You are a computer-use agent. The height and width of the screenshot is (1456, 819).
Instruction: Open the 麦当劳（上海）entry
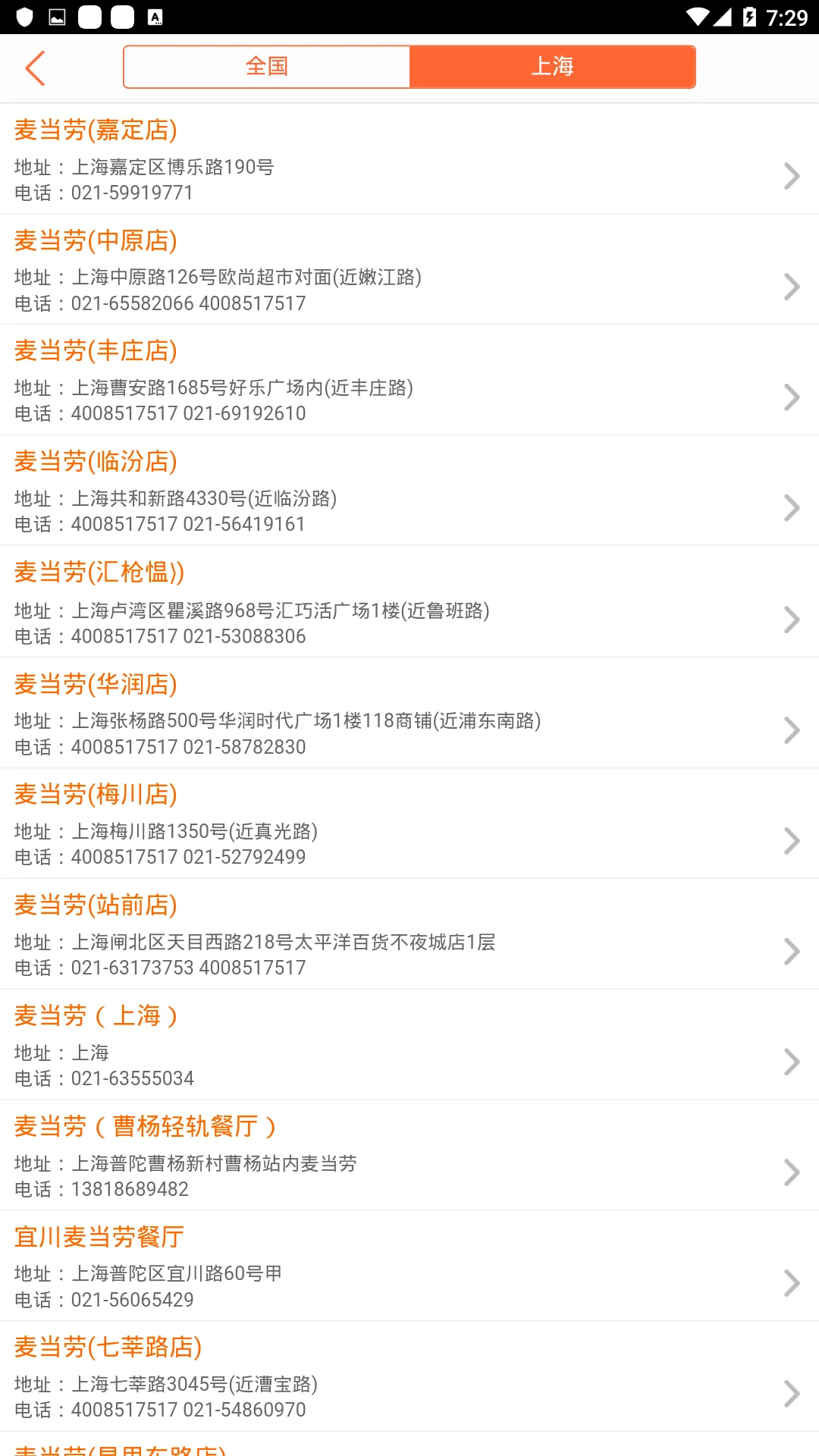tap(409, 1046)
